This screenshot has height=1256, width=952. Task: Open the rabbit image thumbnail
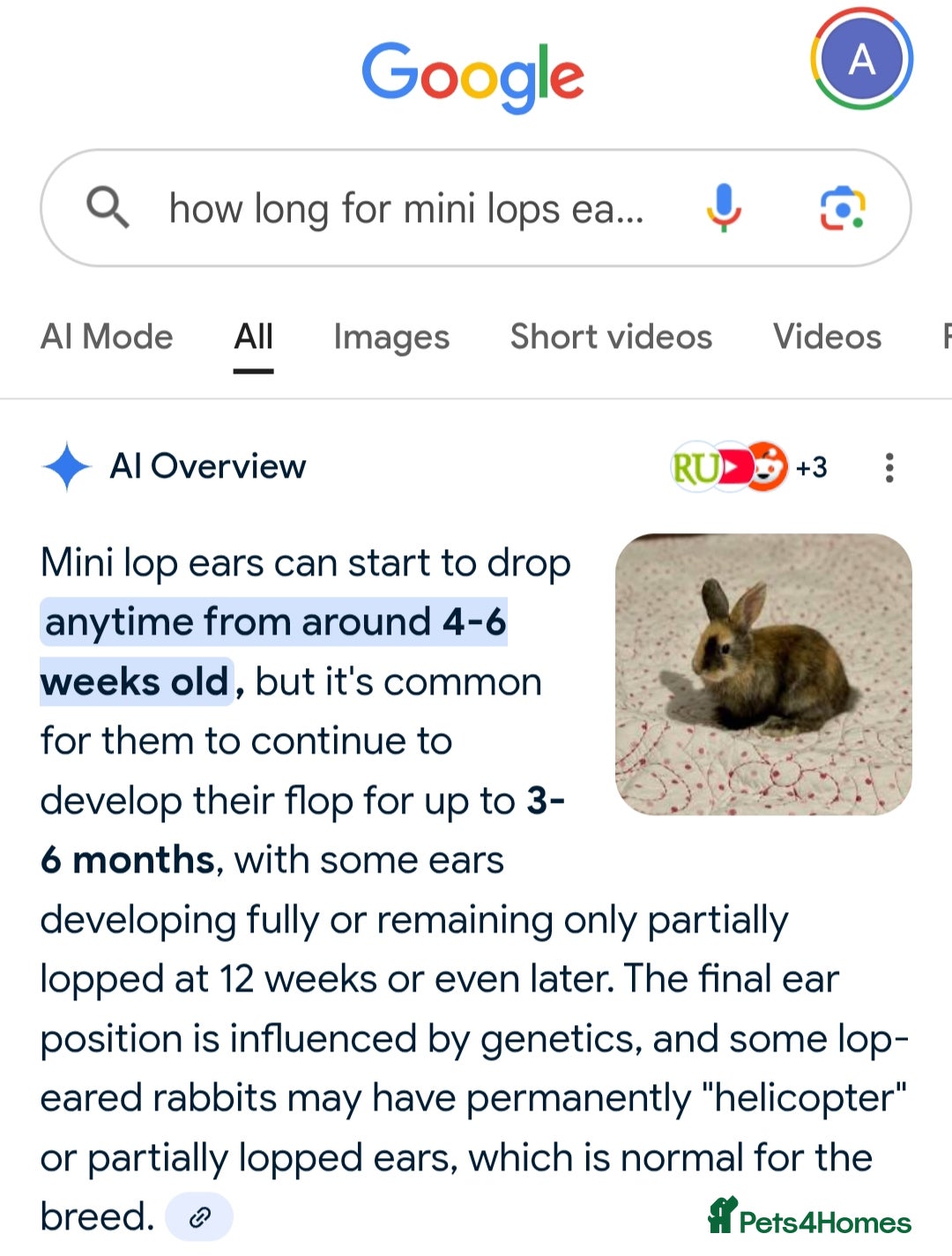pyautogui.click(x=763, y=674)
